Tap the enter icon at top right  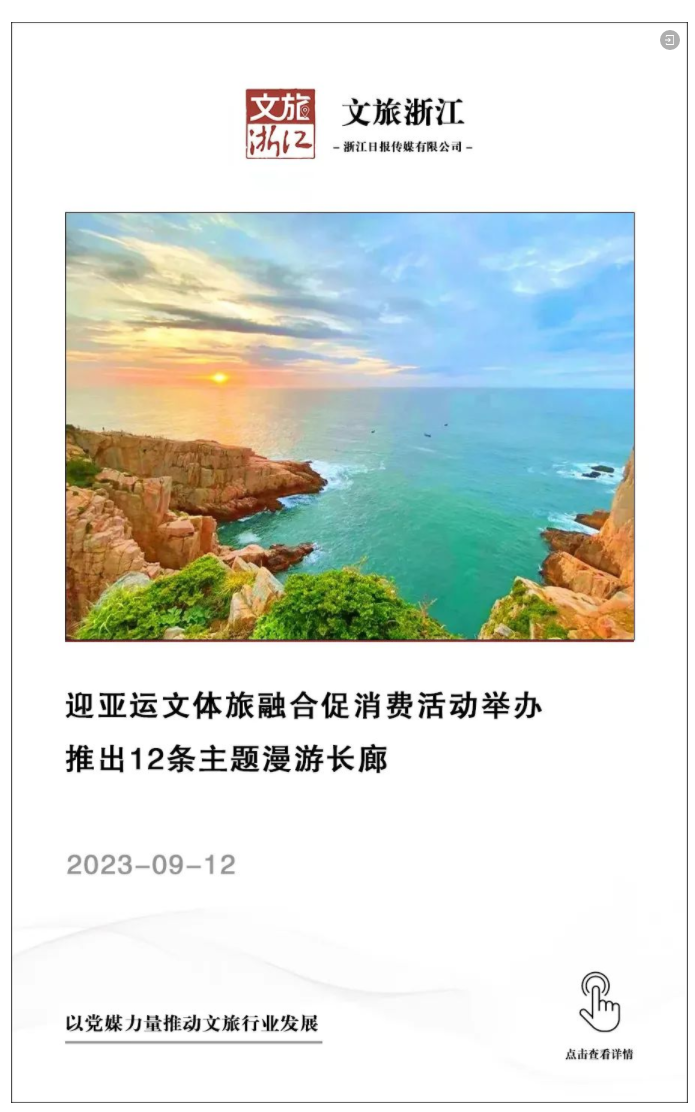tap(669, 40)
